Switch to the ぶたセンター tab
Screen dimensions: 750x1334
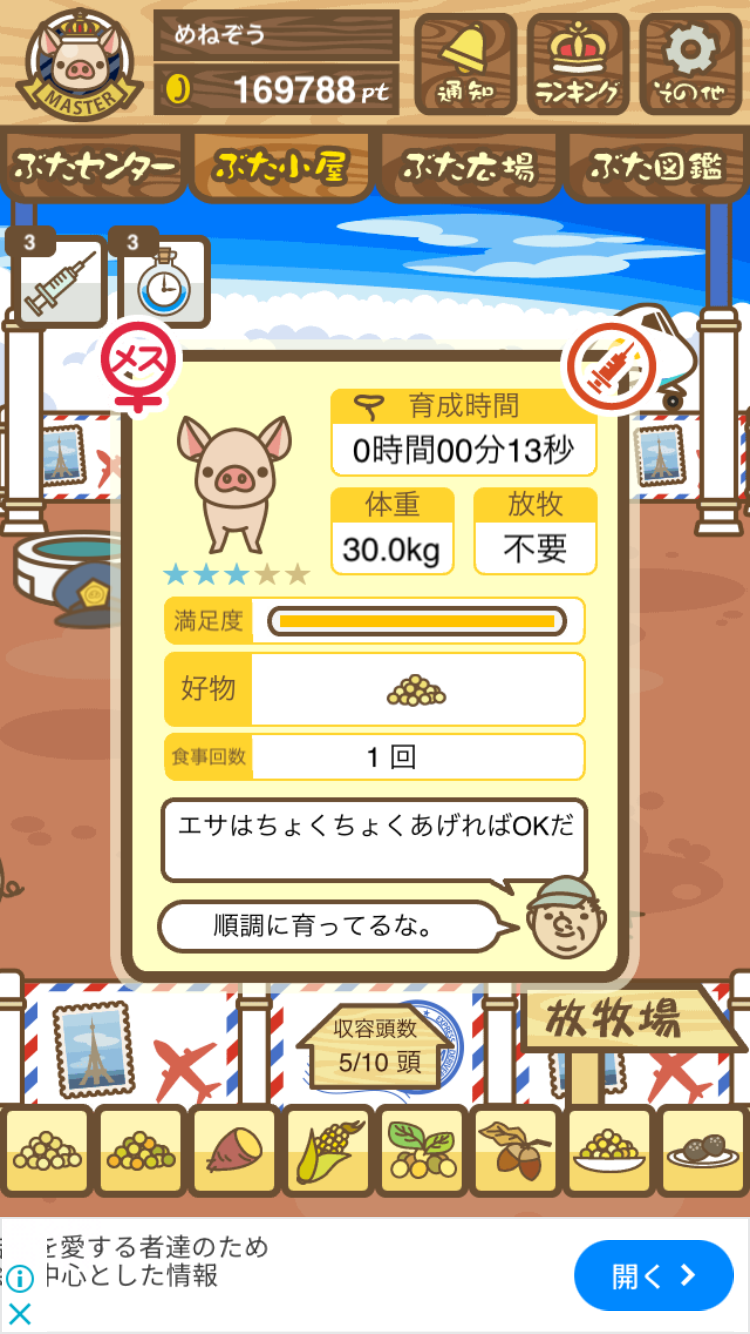tap(94, 167)
